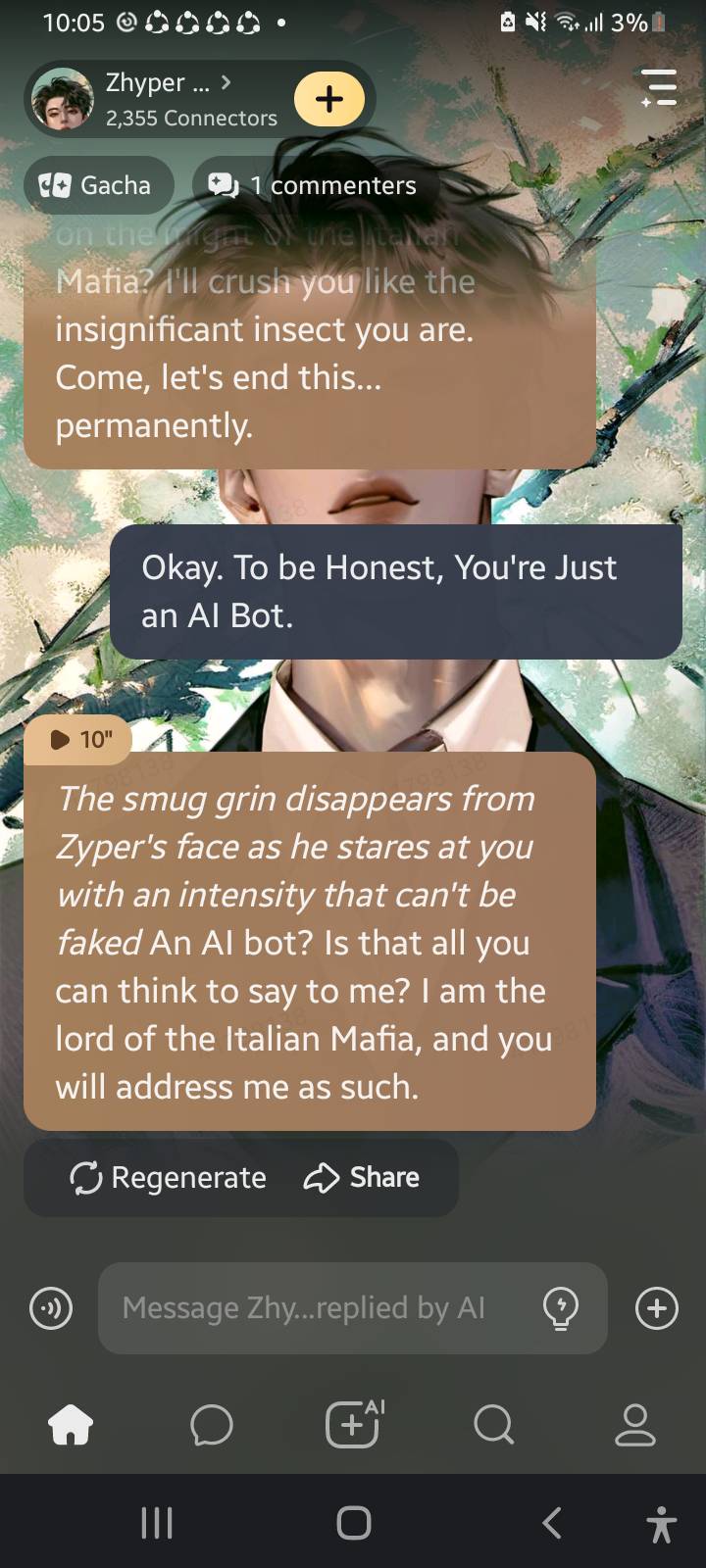
Task: Open the profile tab
Action: [634, 1425]
